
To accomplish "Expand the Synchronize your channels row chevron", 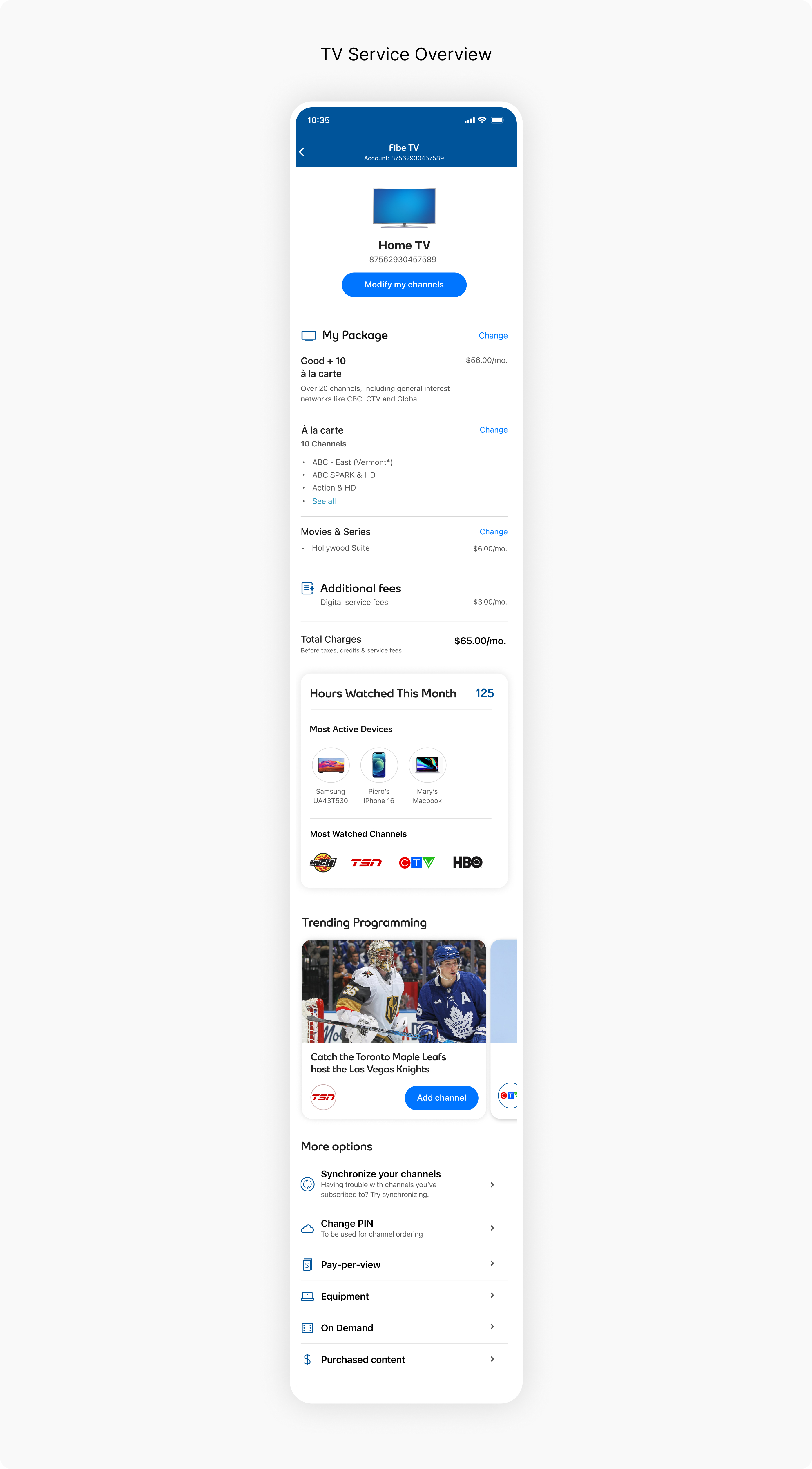I will coord(492,1184).
